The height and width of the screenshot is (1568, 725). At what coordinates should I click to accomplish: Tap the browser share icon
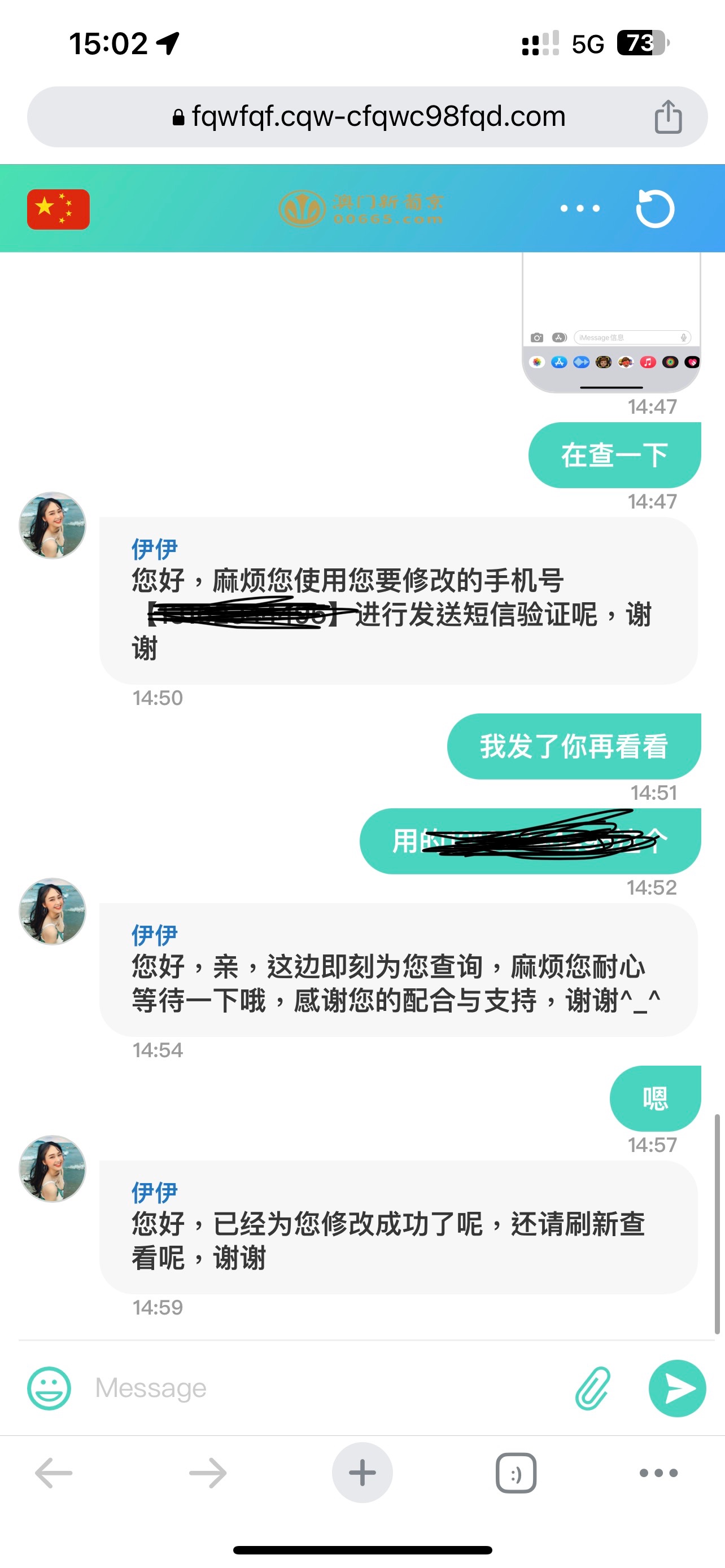668,116
